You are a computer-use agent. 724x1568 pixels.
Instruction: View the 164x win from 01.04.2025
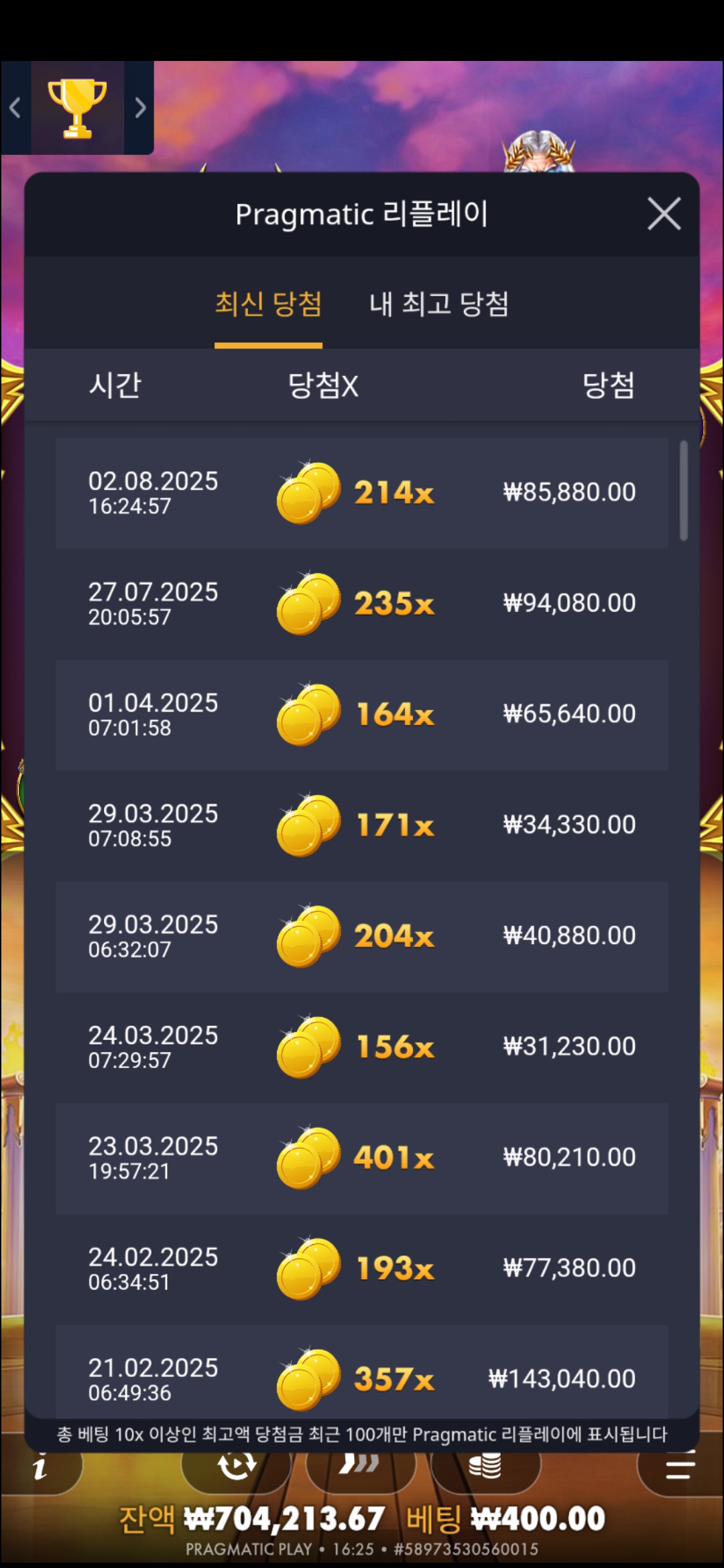[x=362, y=714]
